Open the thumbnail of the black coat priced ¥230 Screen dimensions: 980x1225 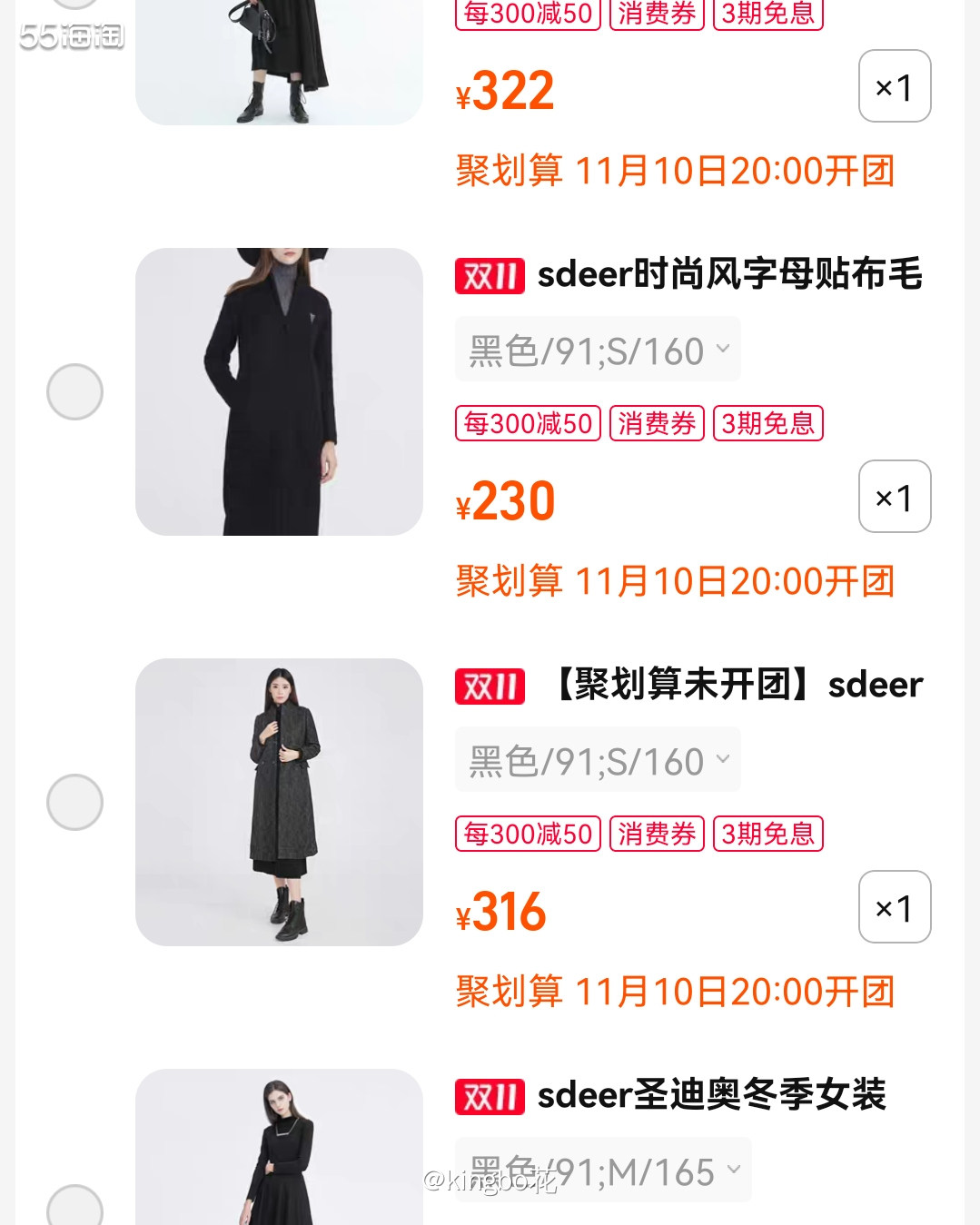click(x=279, y=390)
